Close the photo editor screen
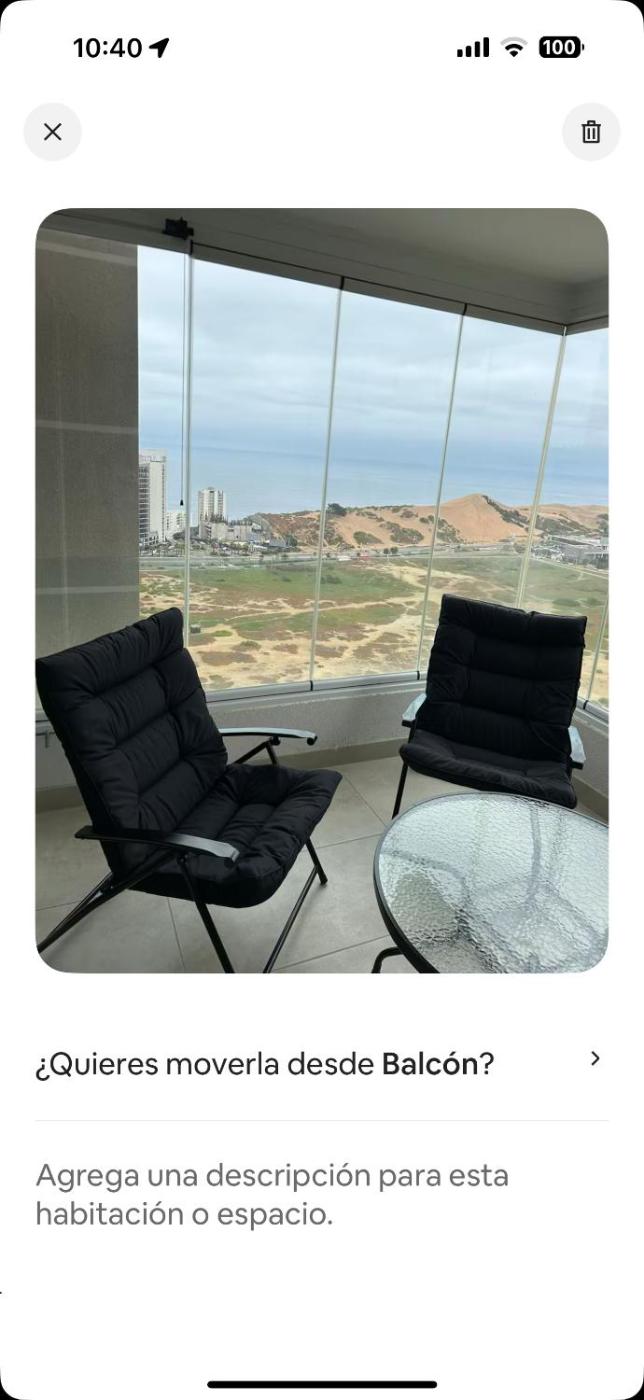Viewport: 644px width, 1400px height. (x=53, y=132)
